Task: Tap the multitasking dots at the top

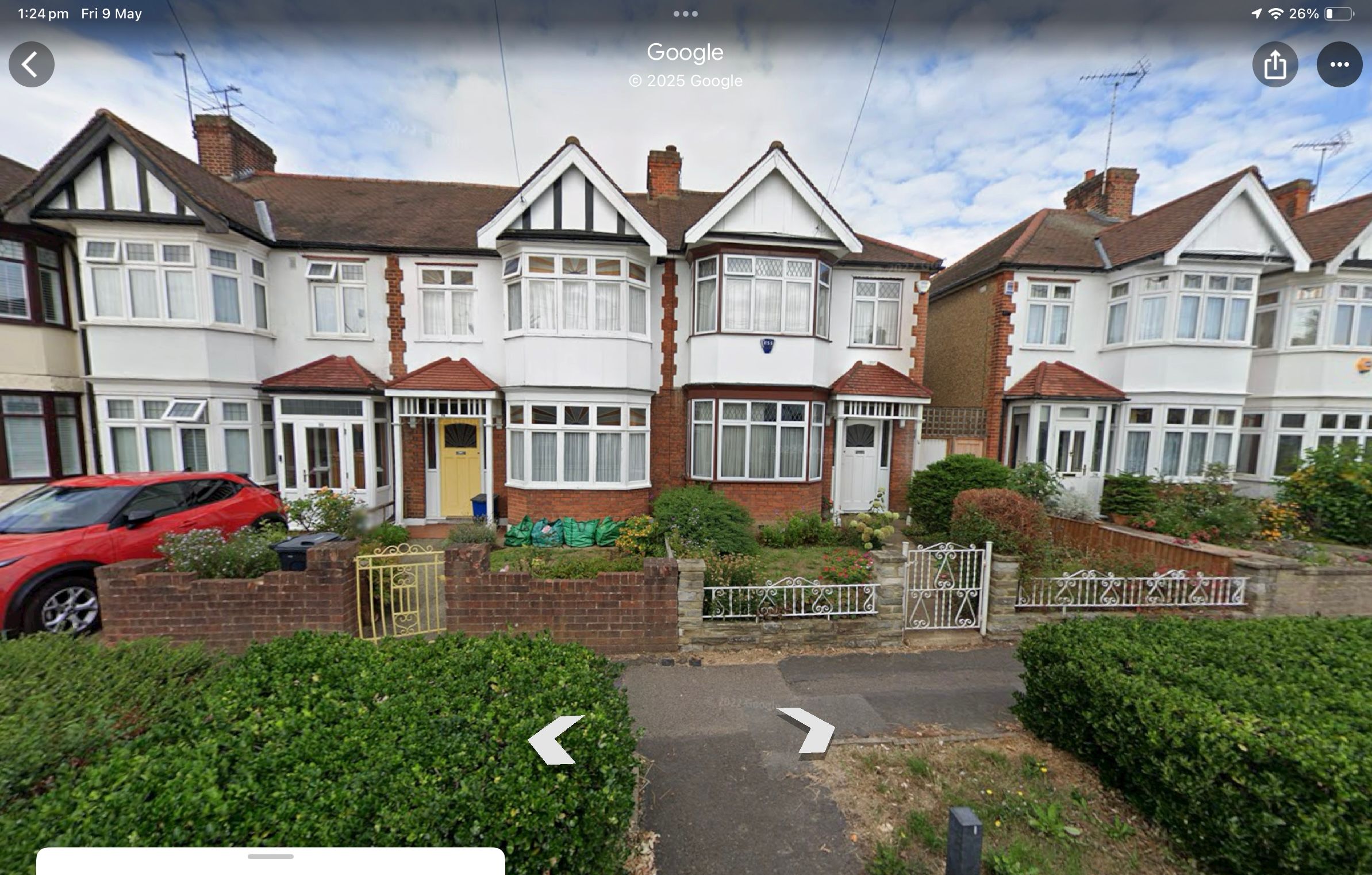Action: [x=685, y=14]
